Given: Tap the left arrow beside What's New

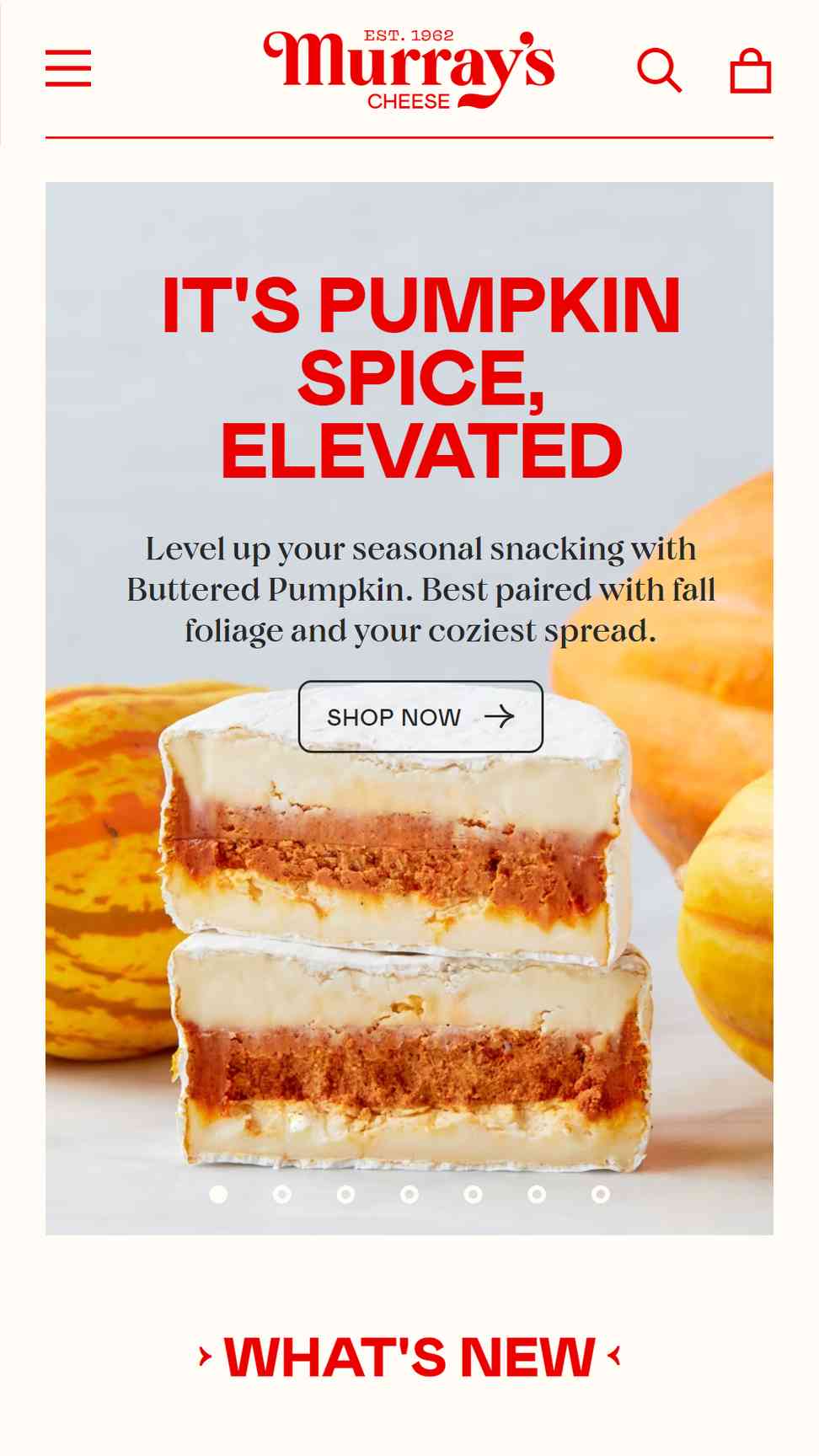Looking at the screenshot, I should coord(205,1357).
